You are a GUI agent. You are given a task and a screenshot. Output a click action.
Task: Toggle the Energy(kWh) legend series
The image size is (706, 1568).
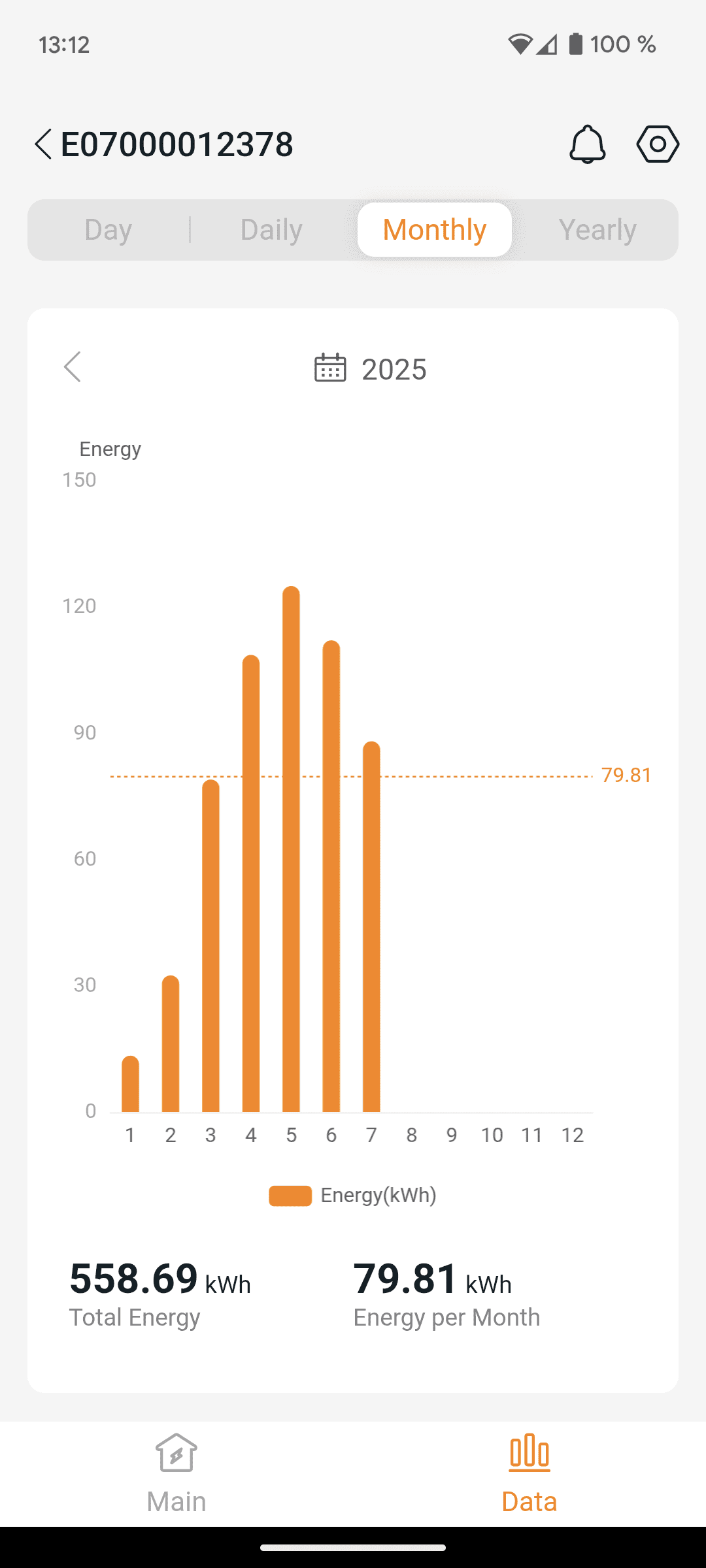tap(353, 1196)
